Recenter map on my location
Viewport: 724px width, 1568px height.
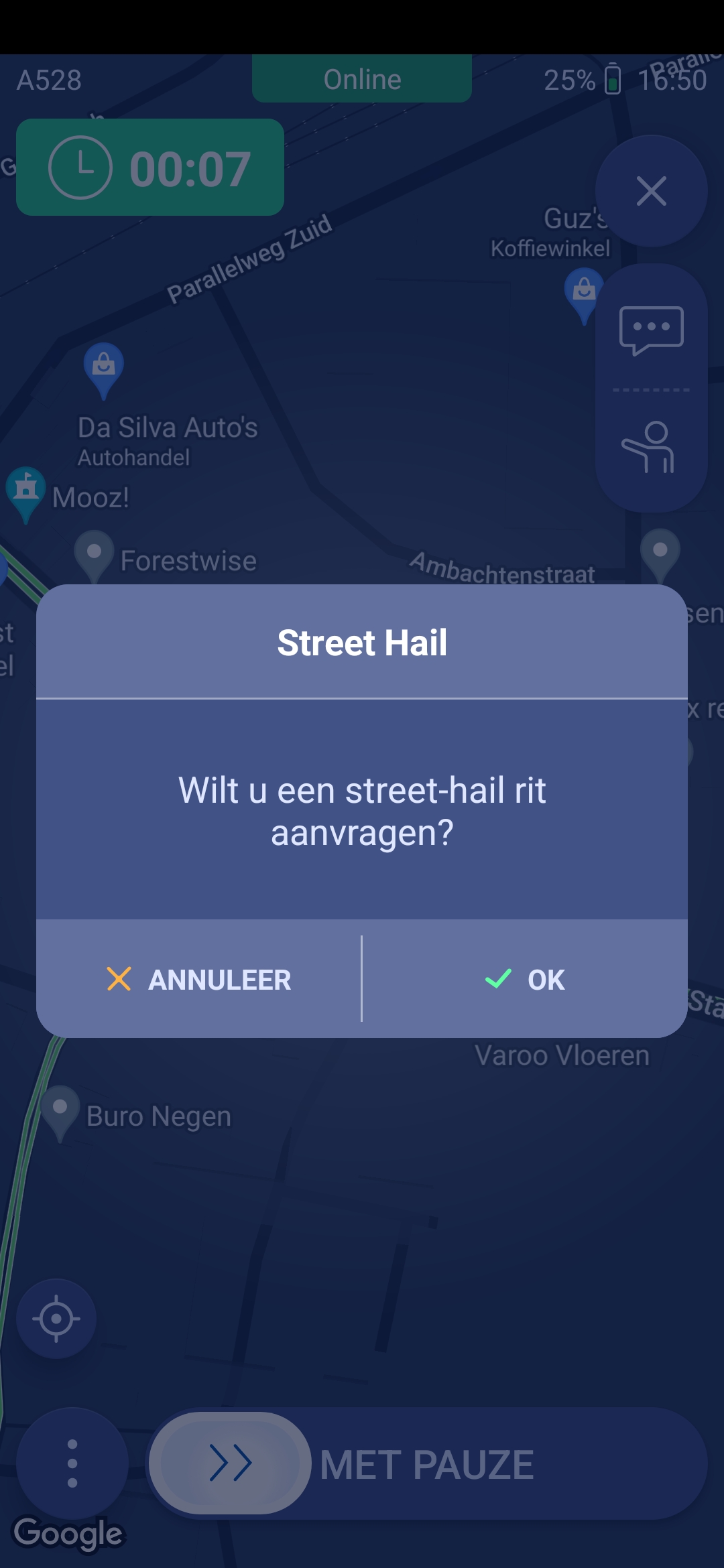tap(56, 1319)
